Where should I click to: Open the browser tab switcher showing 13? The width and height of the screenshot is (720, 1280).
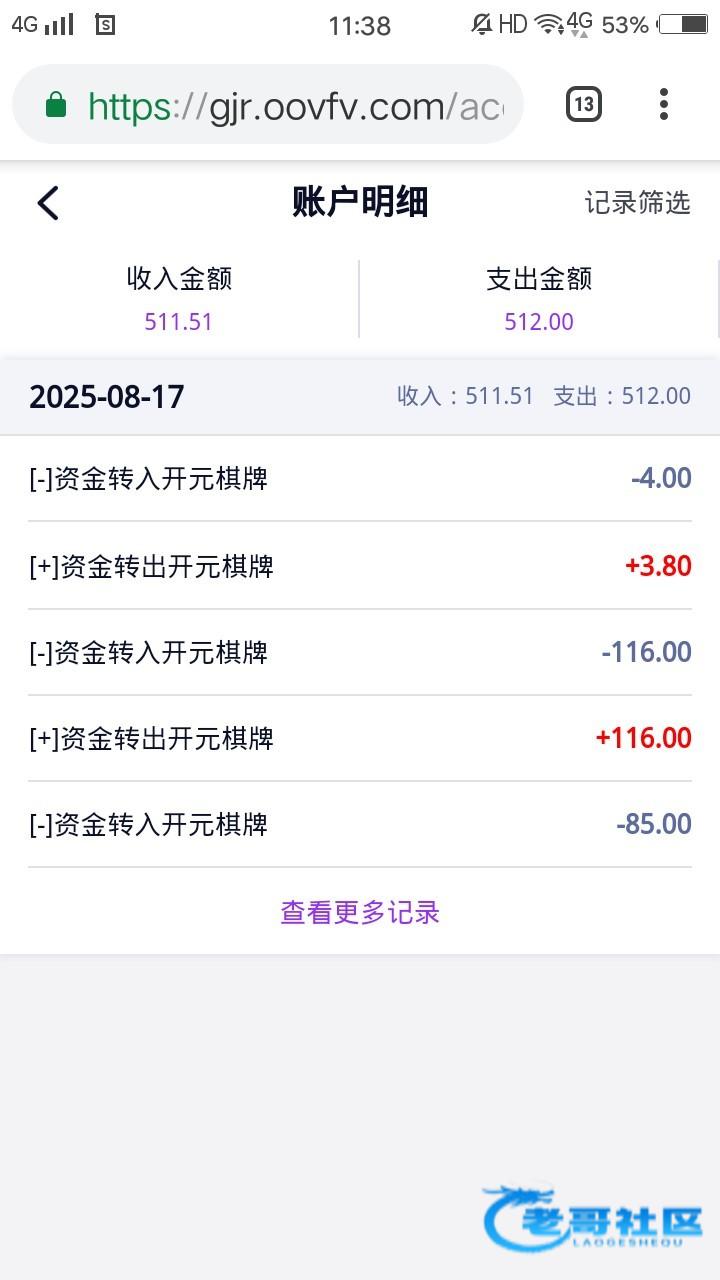[x=584, y=104]
